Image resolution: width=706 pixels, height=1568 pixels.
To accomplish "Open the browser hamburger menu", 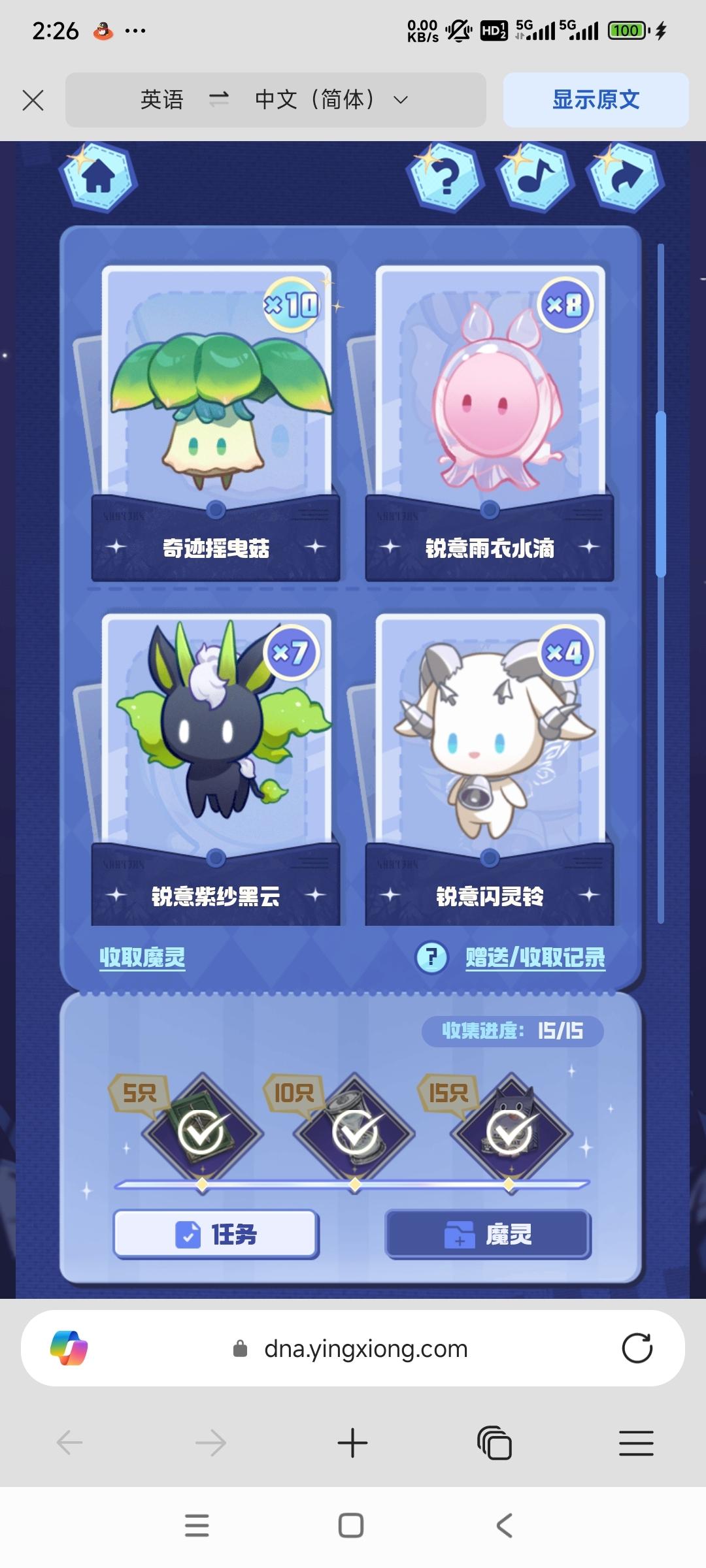I will point(636,1443).
